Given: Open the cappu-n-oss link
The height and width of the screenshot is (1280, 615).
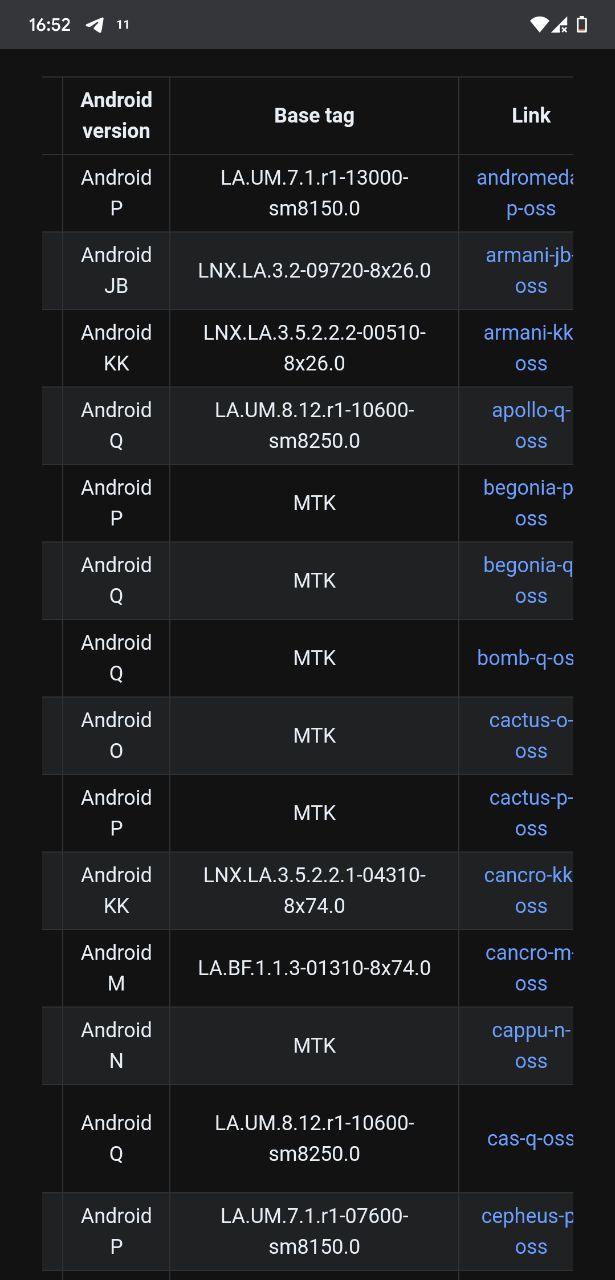Looking at the screenshot, I should (x=532, y=1045).
